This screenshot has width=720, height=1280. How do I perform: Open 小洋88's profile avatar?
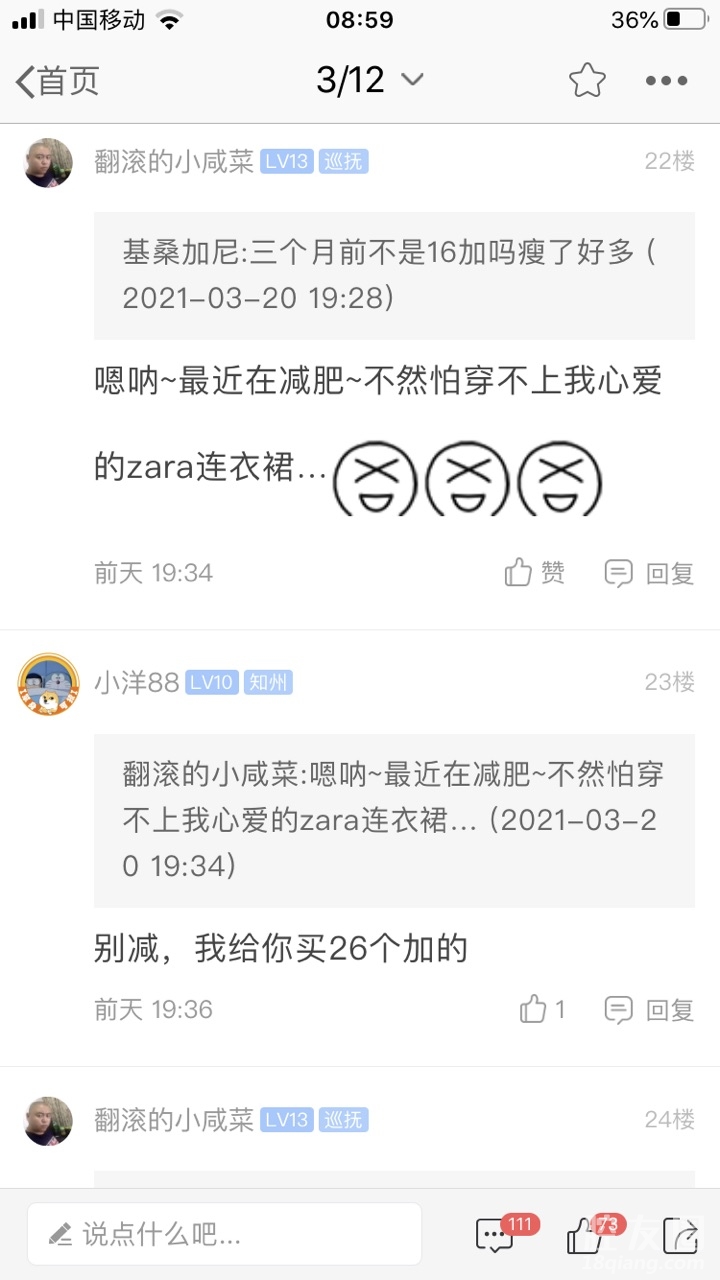coord(48,684)
